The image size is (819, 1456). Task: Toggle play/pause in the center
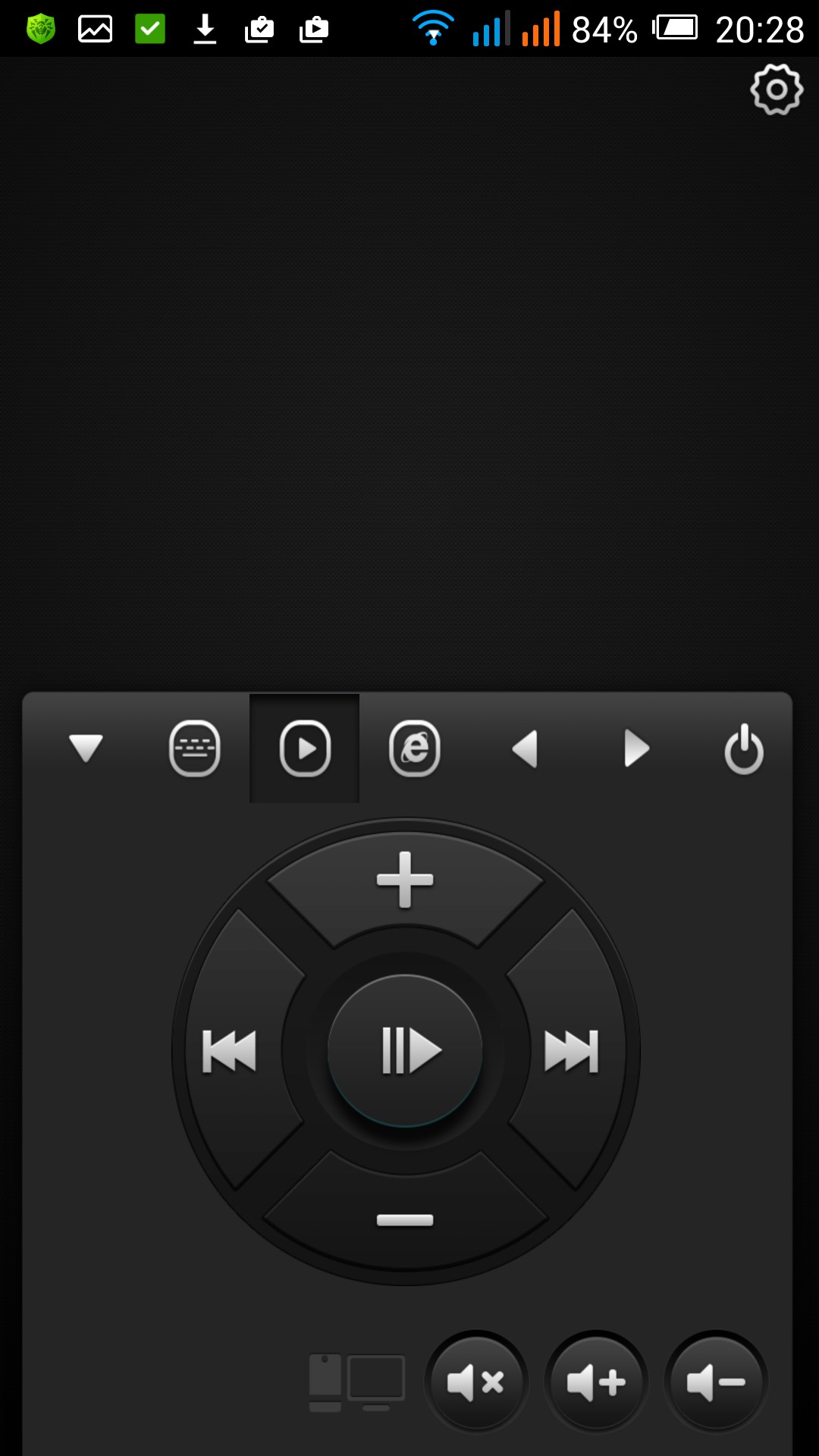[406, 1051]
